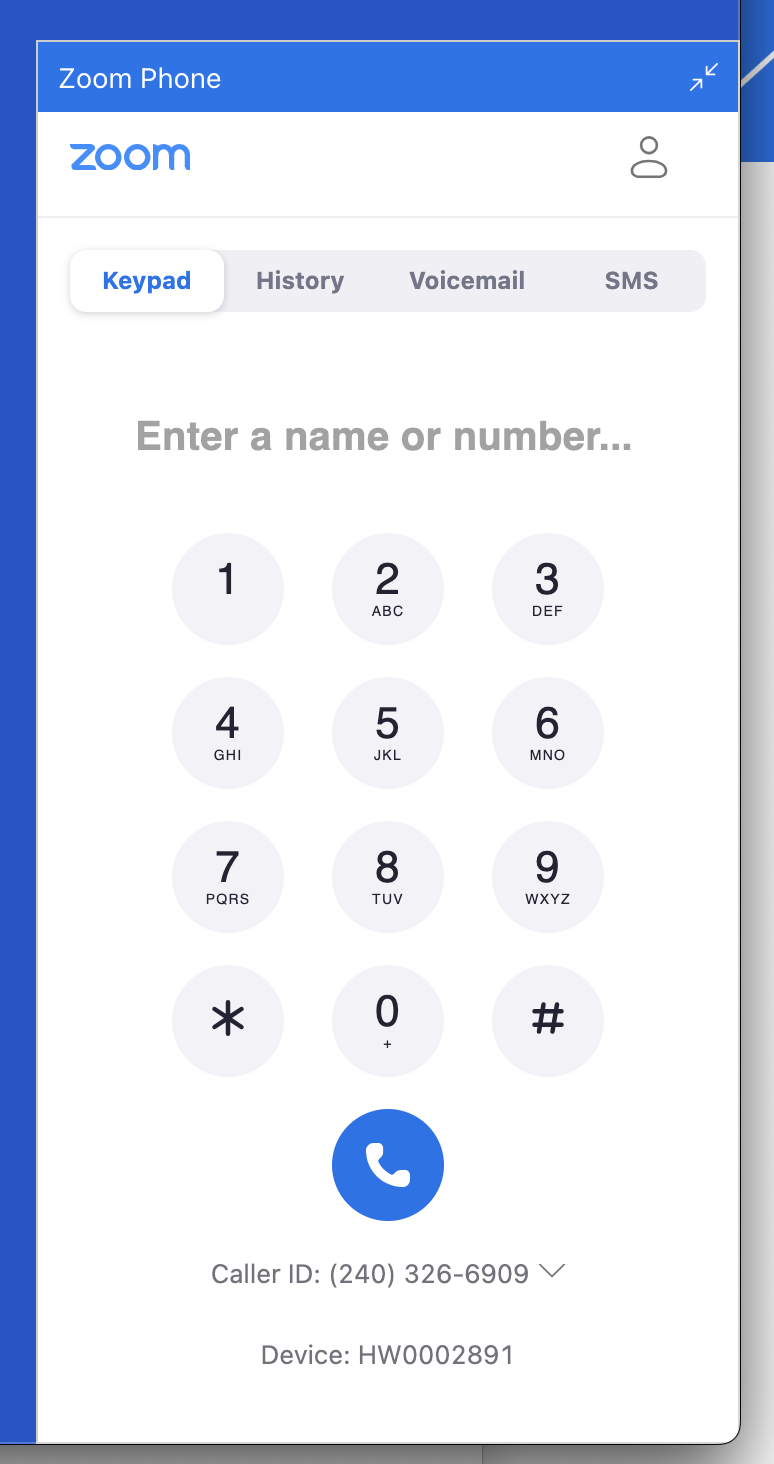
Task: Dial the 4 GHI key
Action: point(228,733)
